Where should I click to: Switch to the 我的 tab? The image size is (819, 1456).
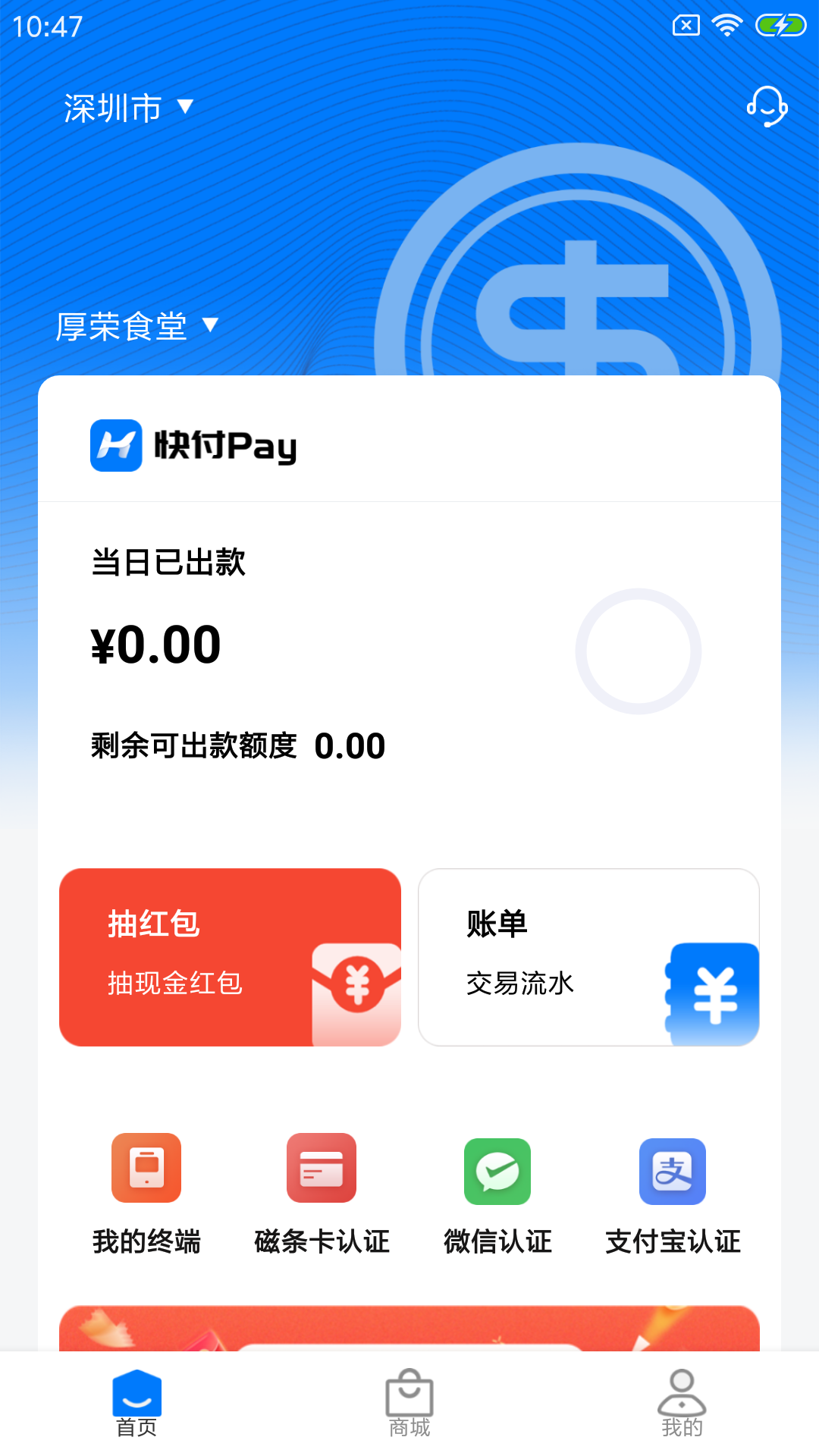pyautogui.click(x=682, y=1404)
